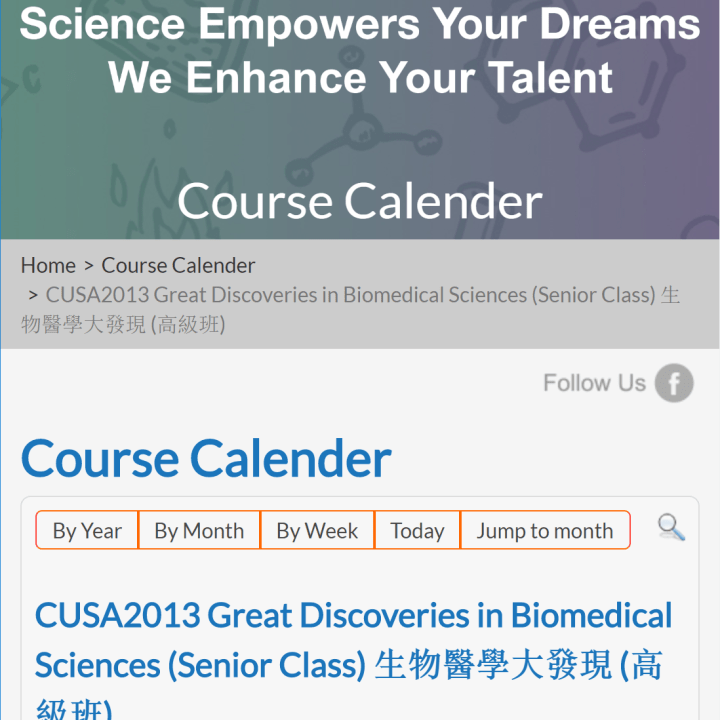The width and height of the screenshot is (720, 720).
Task: Open the Jump to month option
Action: (544, 531)
